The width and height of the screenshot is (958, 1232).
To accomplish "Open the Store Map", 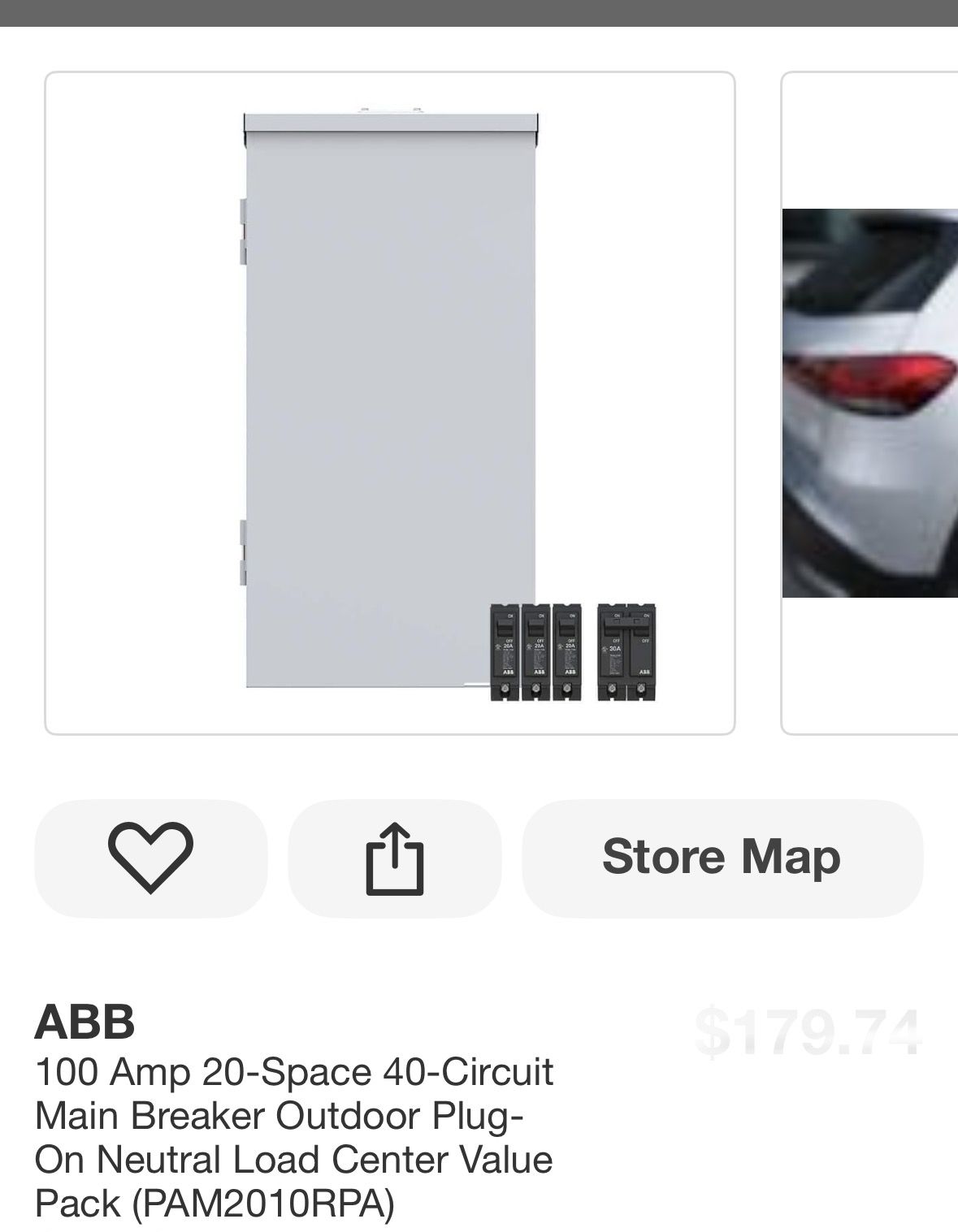I will point(722,858).
